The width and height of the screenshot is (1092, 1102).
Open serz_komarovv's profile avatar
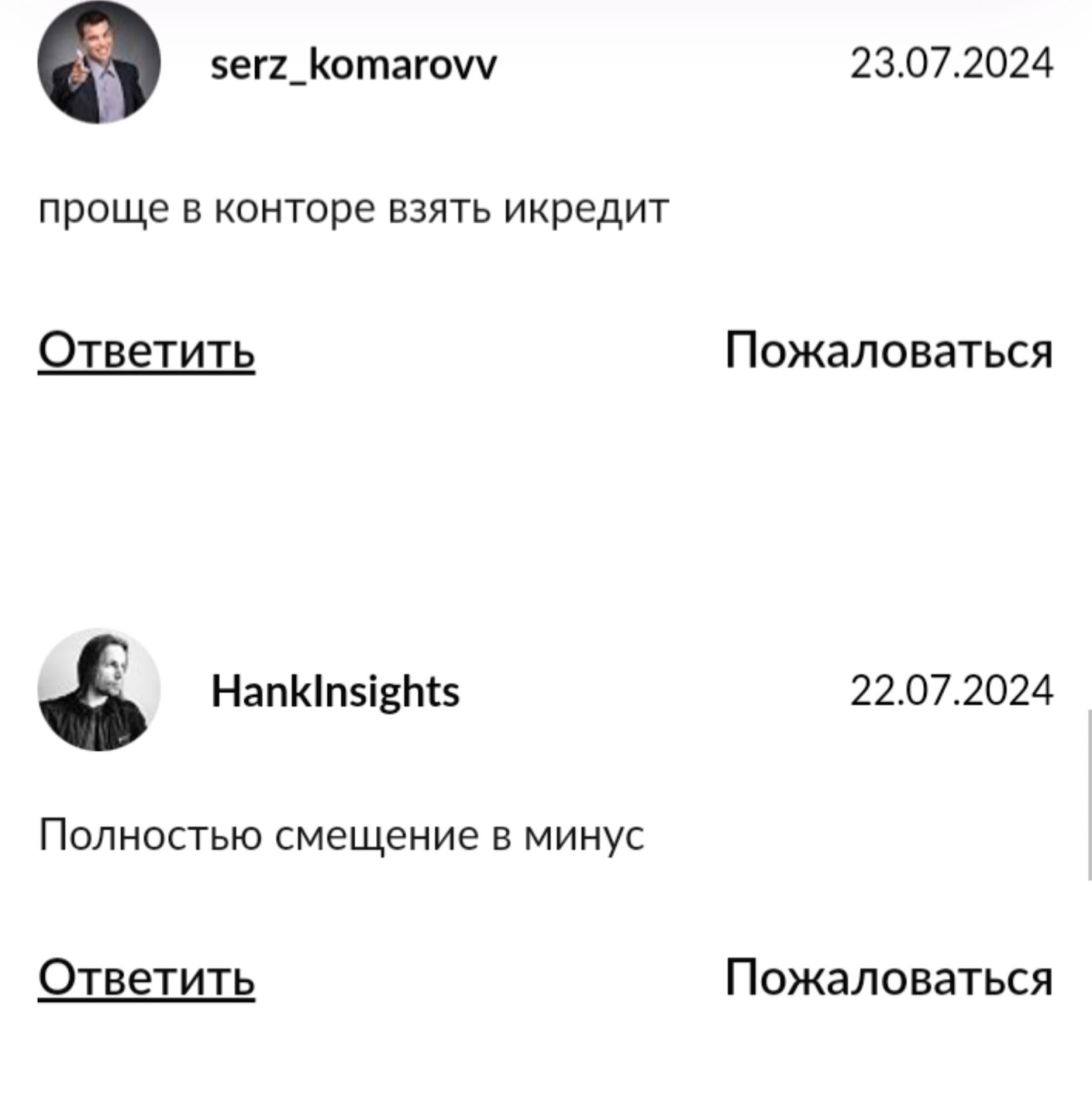[x=99, y=63]
